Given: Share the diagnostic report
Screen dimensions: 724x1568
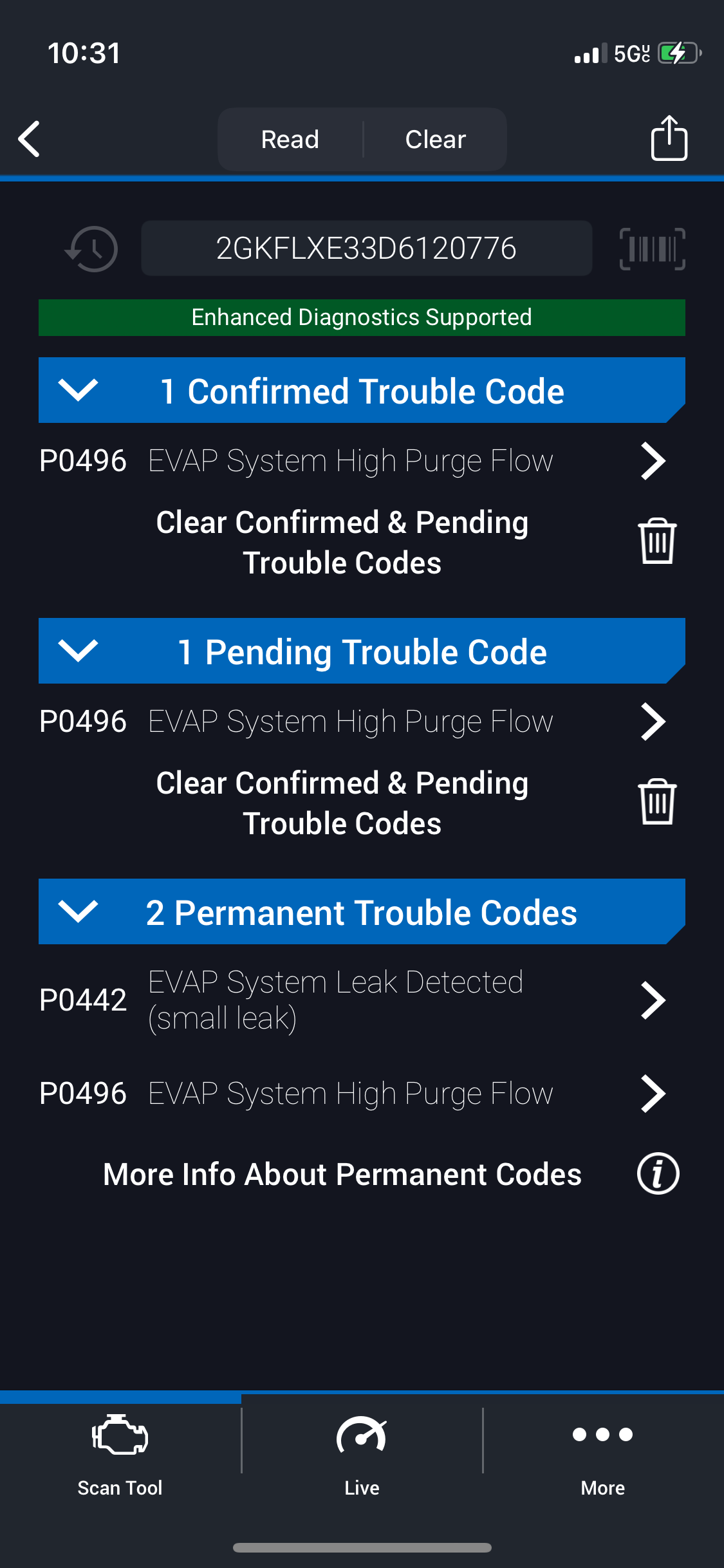Looking at the screenshot, I should pyautogui.click(x=669, y=138).
